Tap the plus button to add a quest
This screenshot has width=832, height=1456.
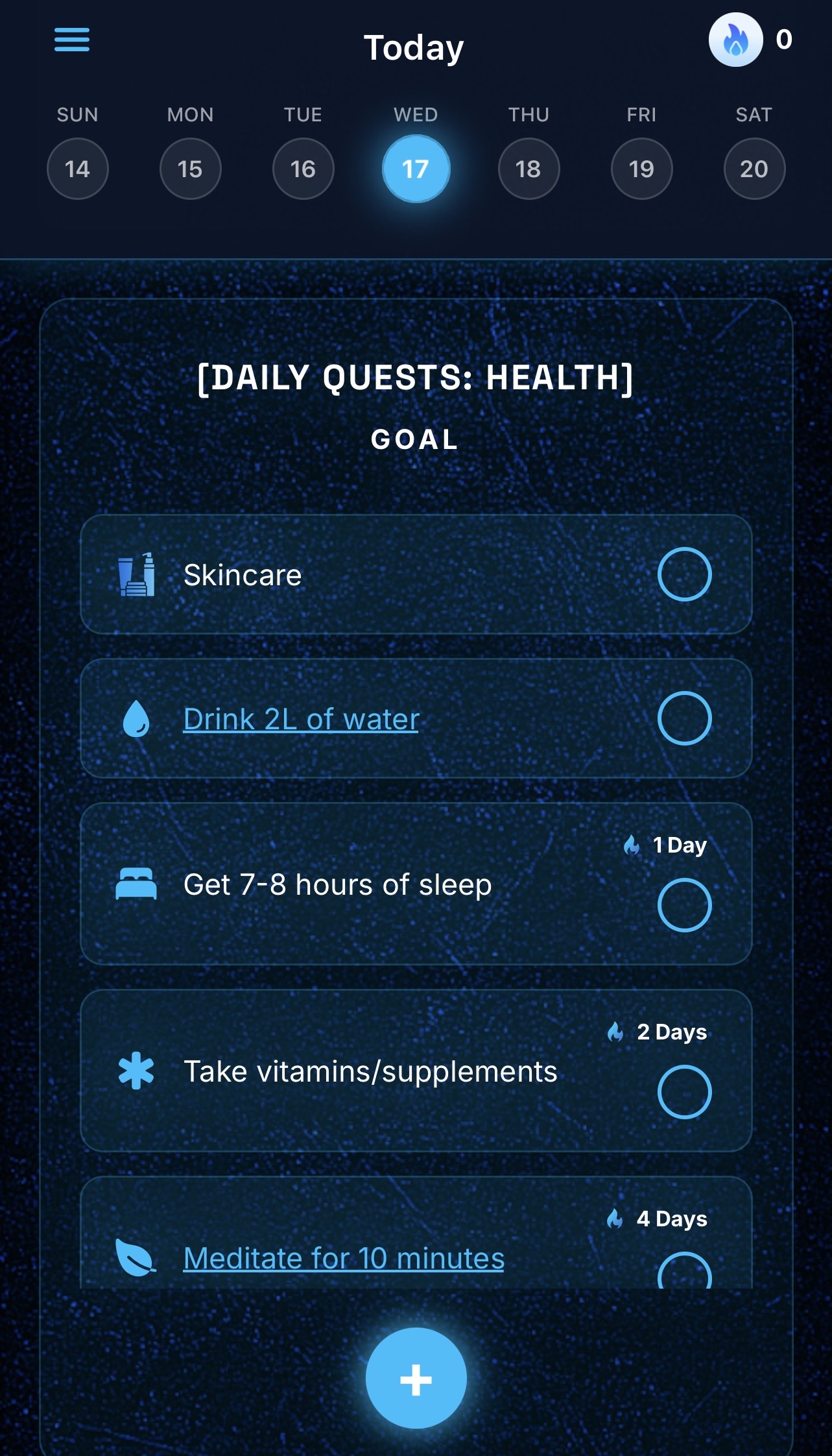pos(416,1378)
